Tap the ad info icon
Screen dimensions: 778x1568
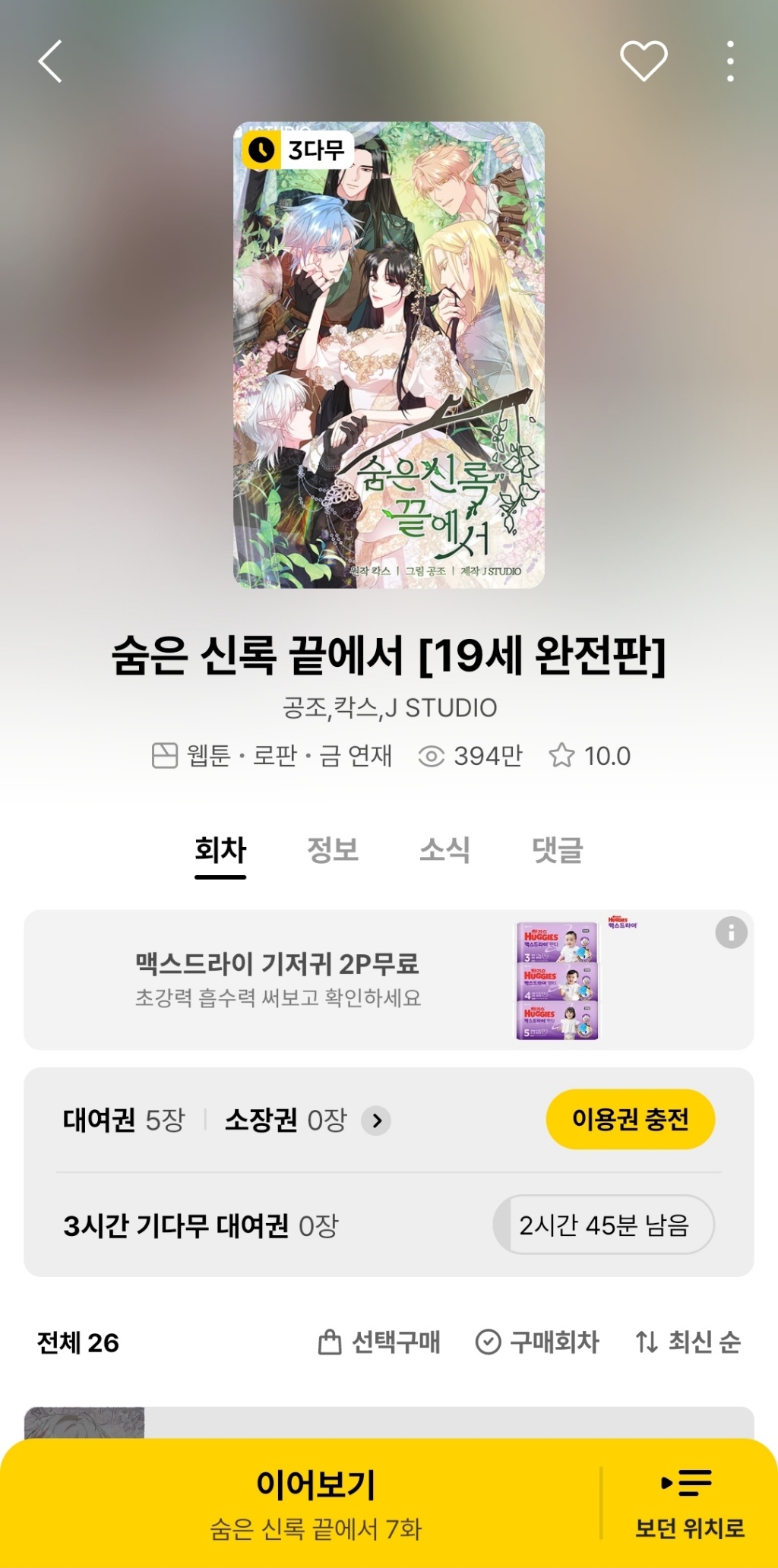[731, 932]
